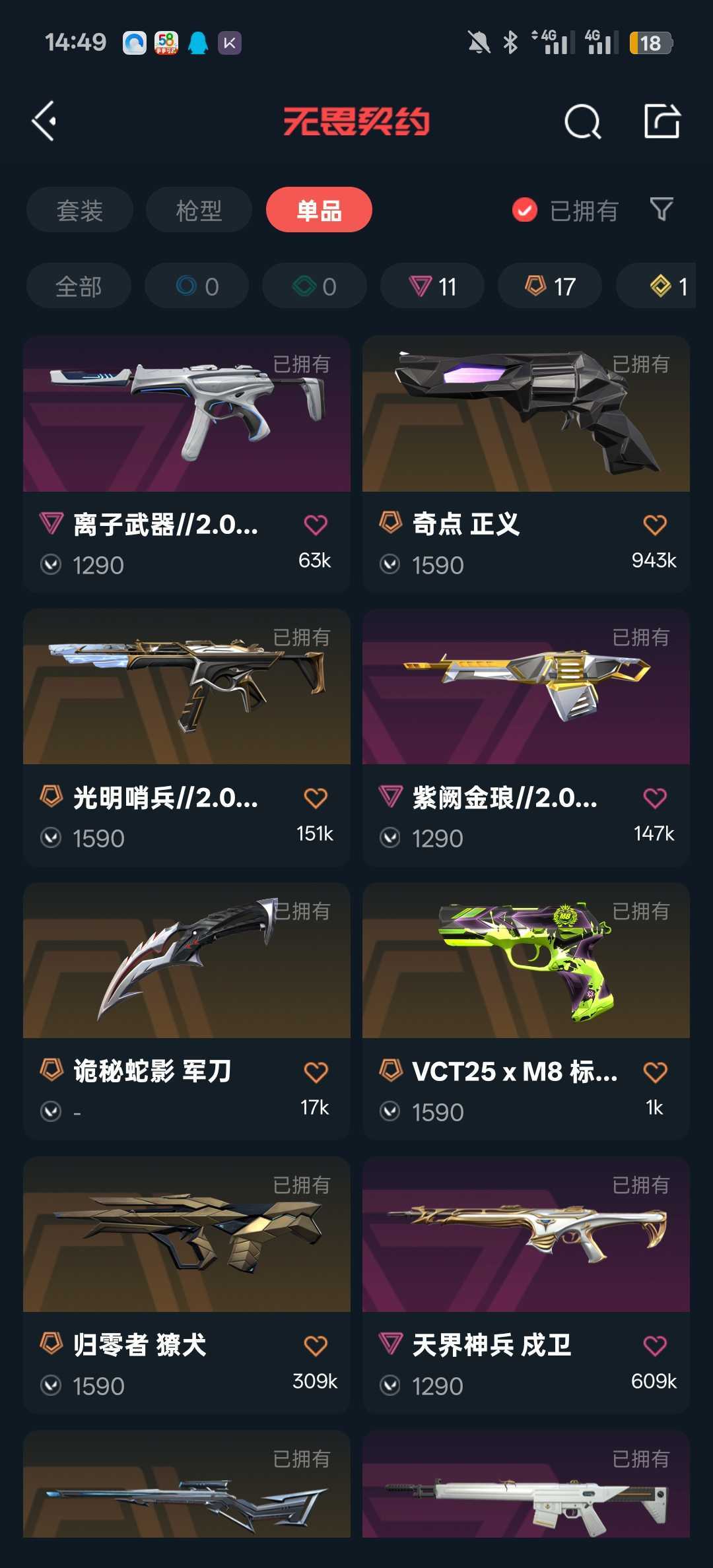This screenshot has width=713, height=1568.
Task: Filter by the pink tier chip showing 11
Action: click(432, 286)
